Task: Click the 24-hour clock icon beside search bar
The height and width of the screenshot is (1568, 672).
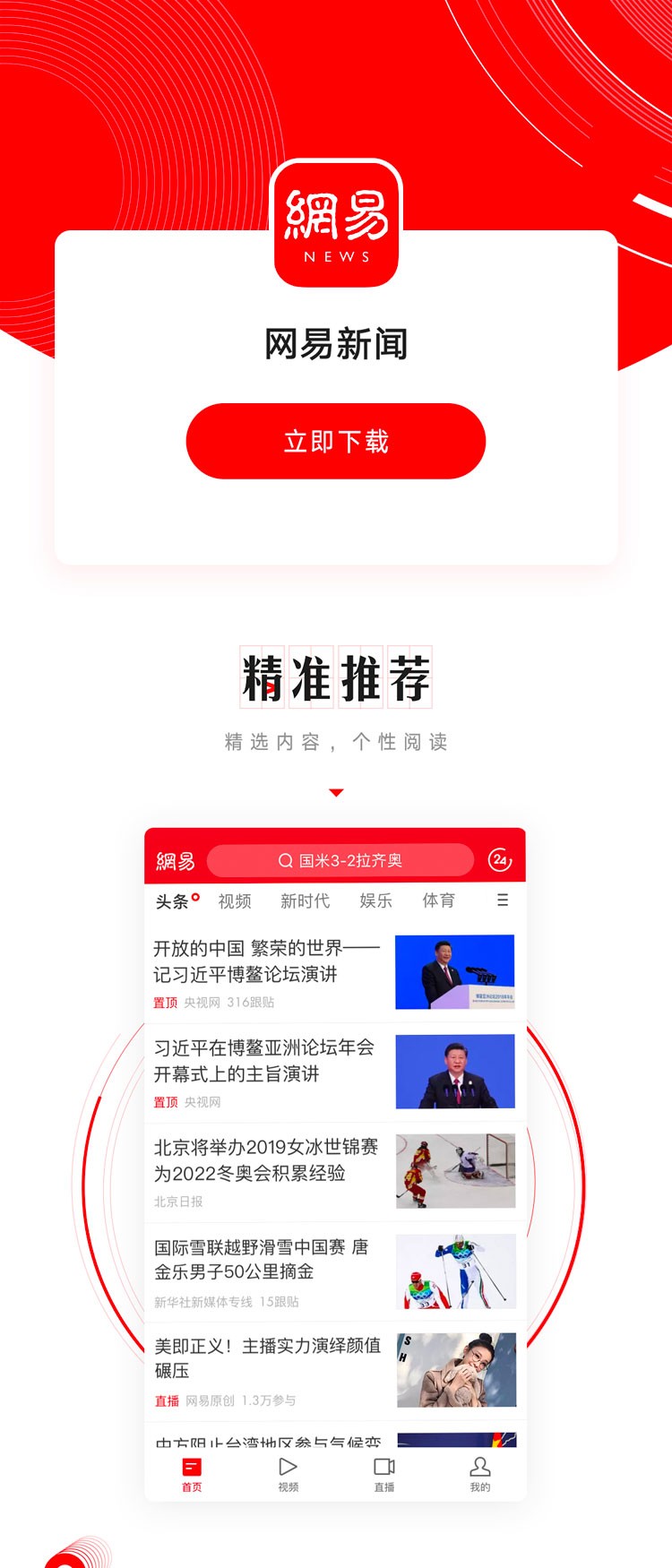Action: (x=500, y=859)
